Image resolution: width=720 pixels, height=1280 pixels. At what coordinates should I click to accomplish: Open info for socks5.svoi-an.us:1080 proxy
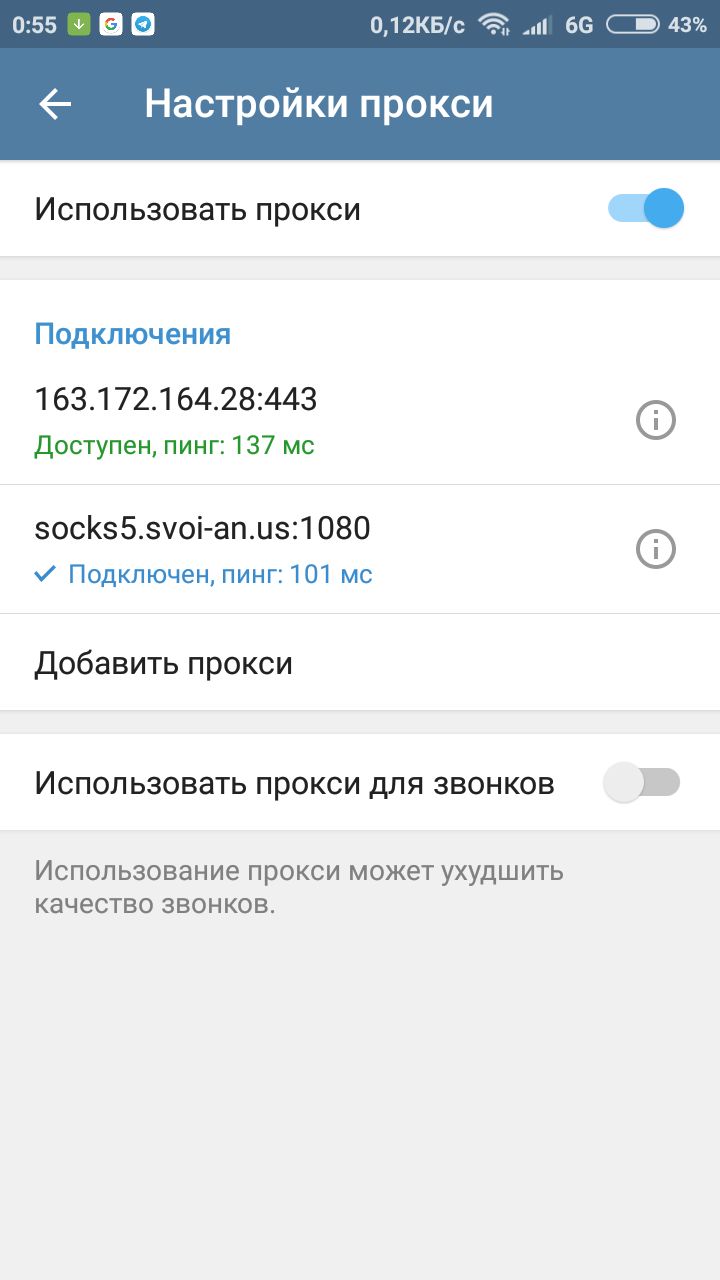pos(656,549)
